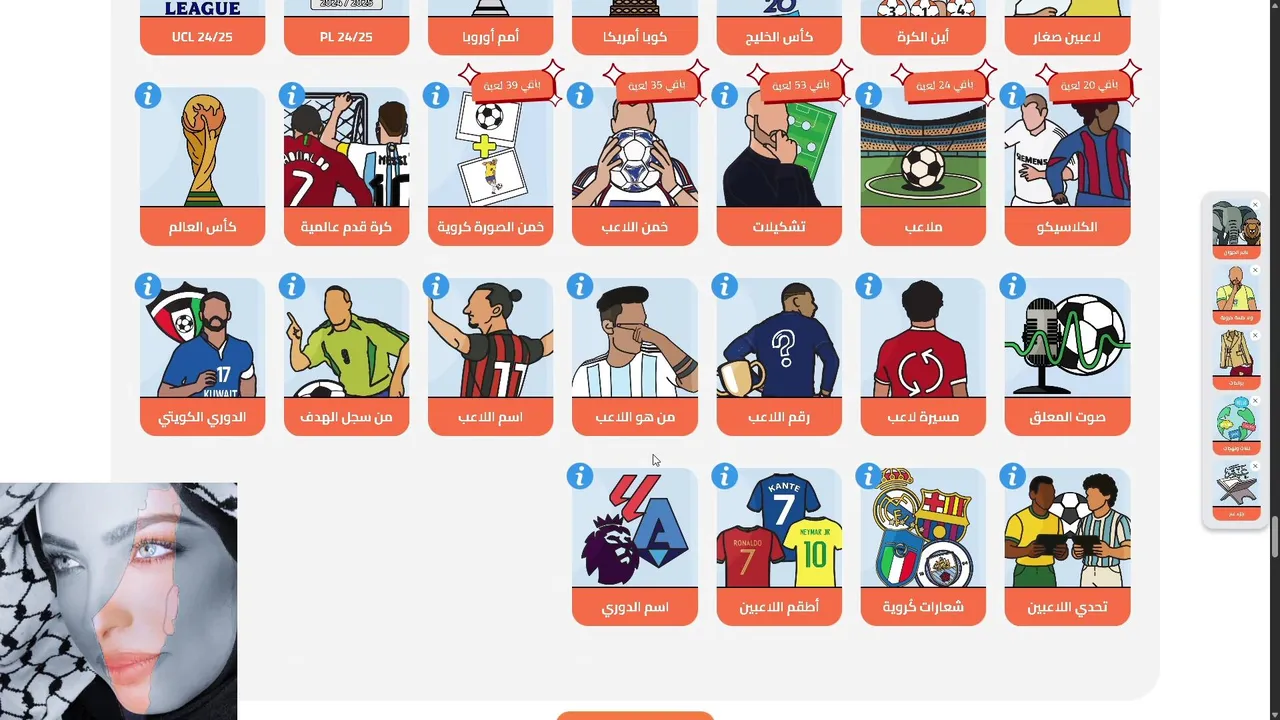Viewport: 1280px width, 720px height.
Task: Remove the top item in the side panel
Action: tap(1255, 205)
